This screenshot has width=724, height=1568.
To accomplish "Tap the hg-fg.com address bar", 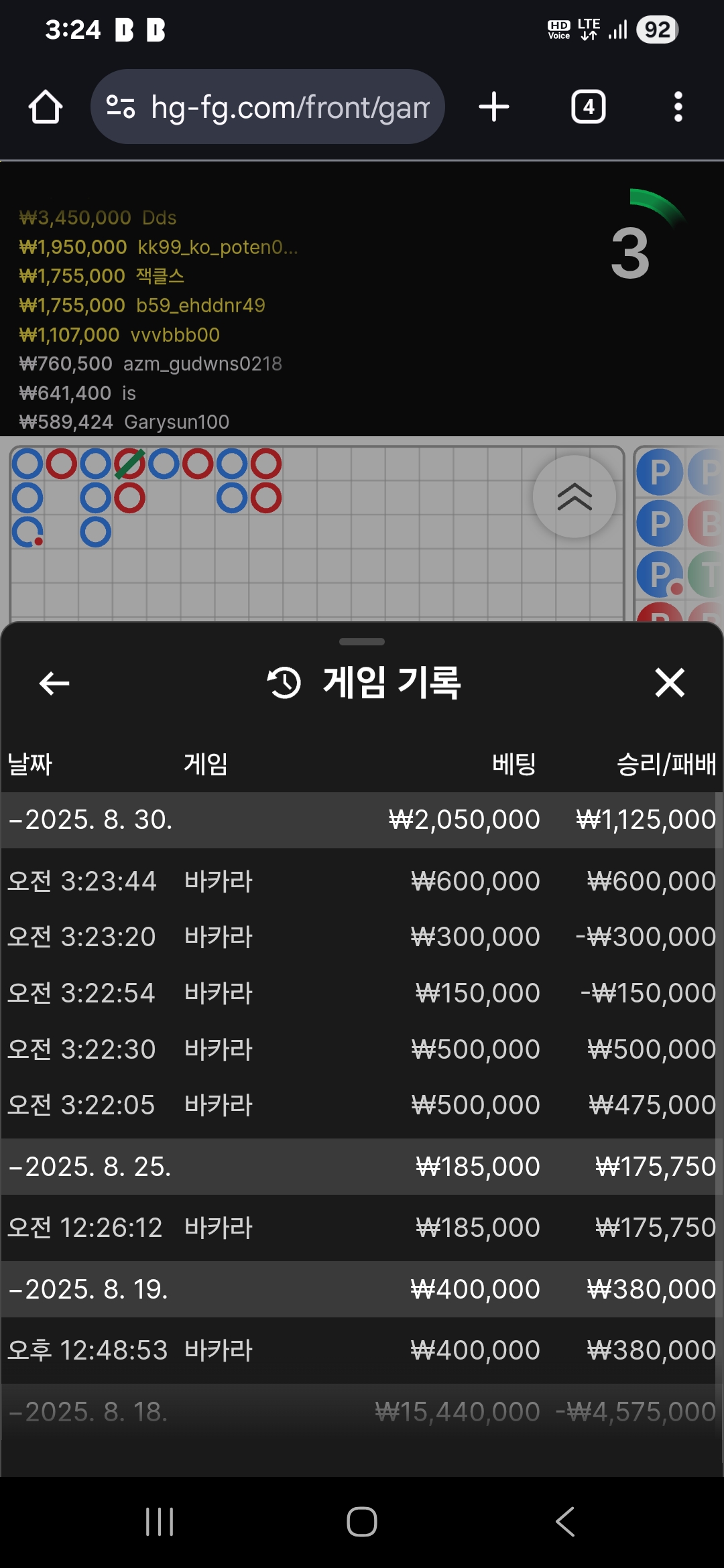I will click(x=267, y=107).
